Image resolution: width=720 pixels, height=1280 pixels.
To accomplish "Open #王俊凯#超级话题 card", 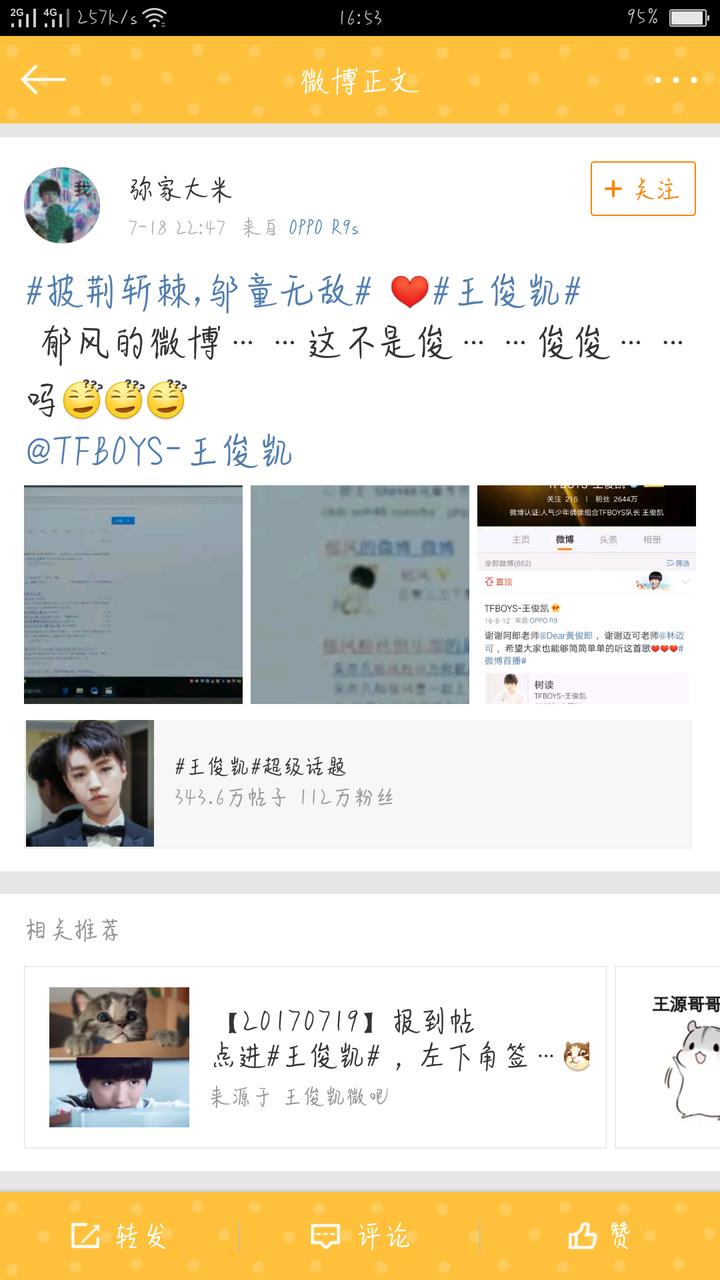I will [358, 783].
